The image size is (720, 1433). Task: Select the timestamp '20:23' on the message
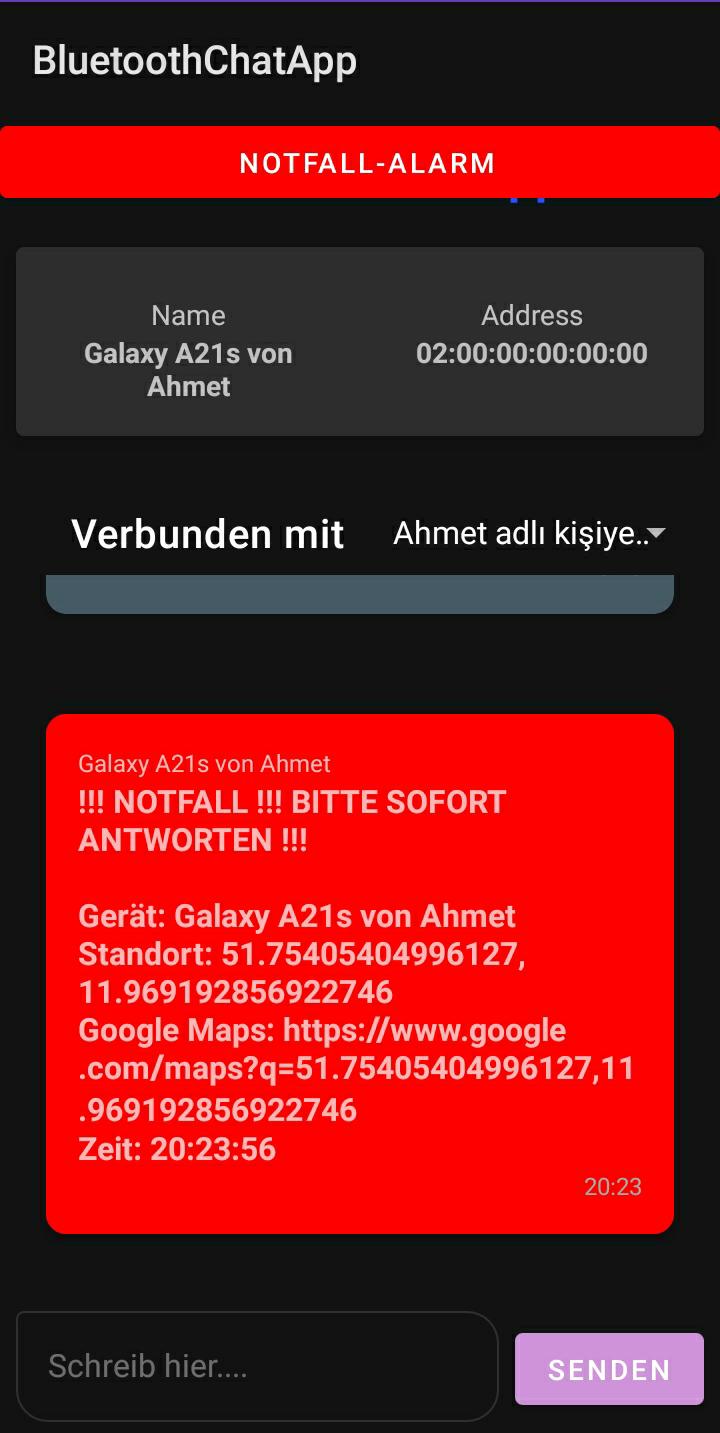pyautogui.click(x=614, y=1187)
